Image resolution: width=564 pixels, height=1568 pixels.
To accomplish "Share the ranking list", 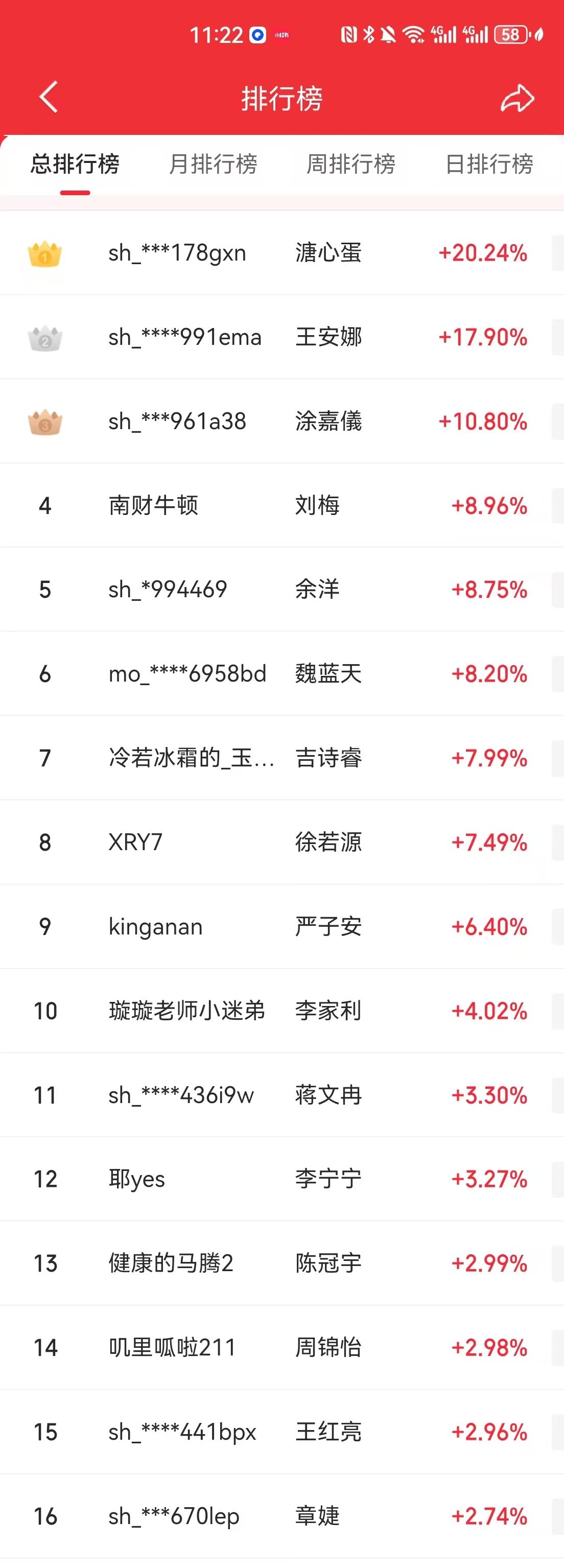I will (x=516, y=99).
